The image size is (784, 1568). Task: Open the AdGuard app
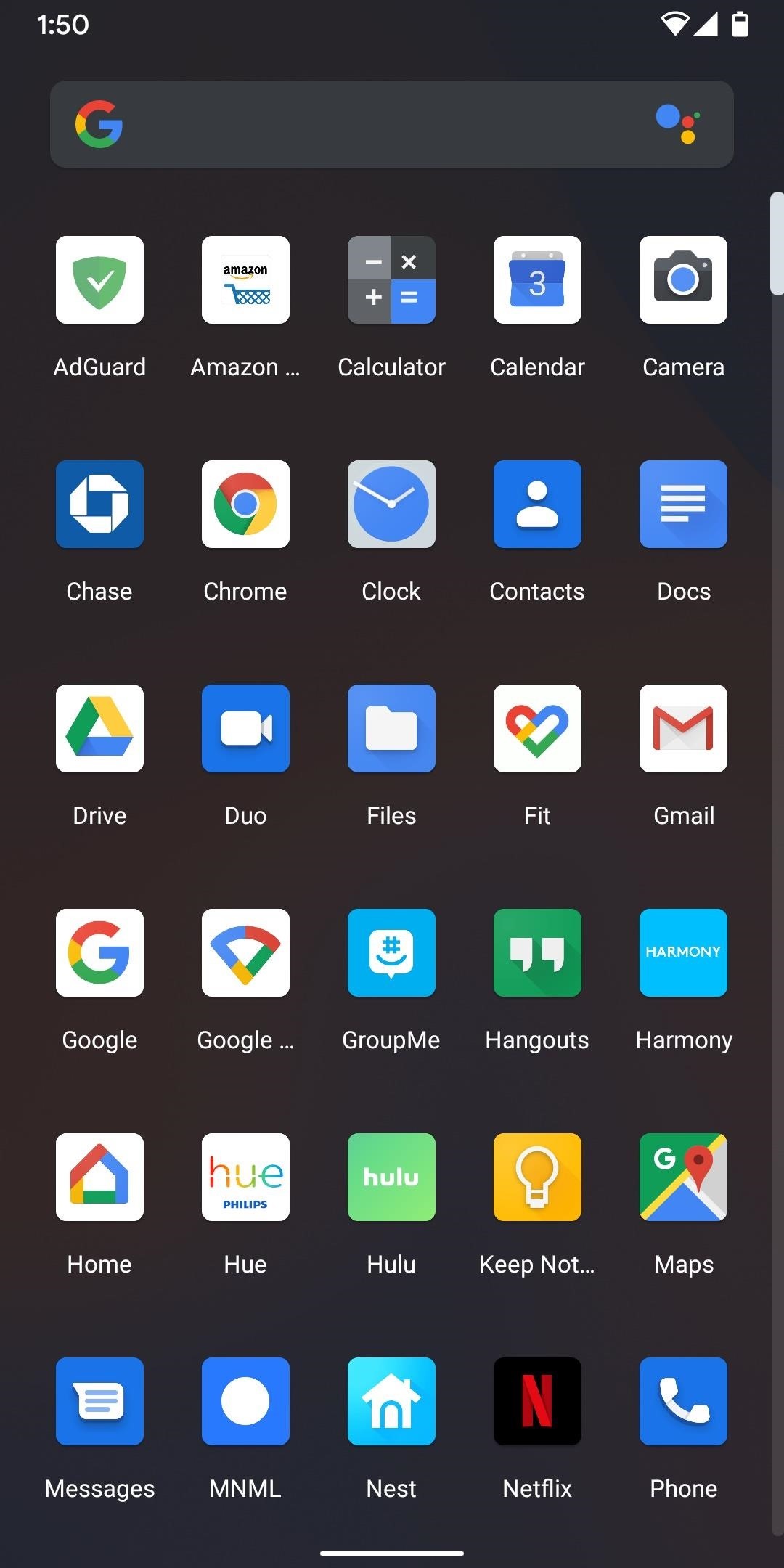pos(99,280)
